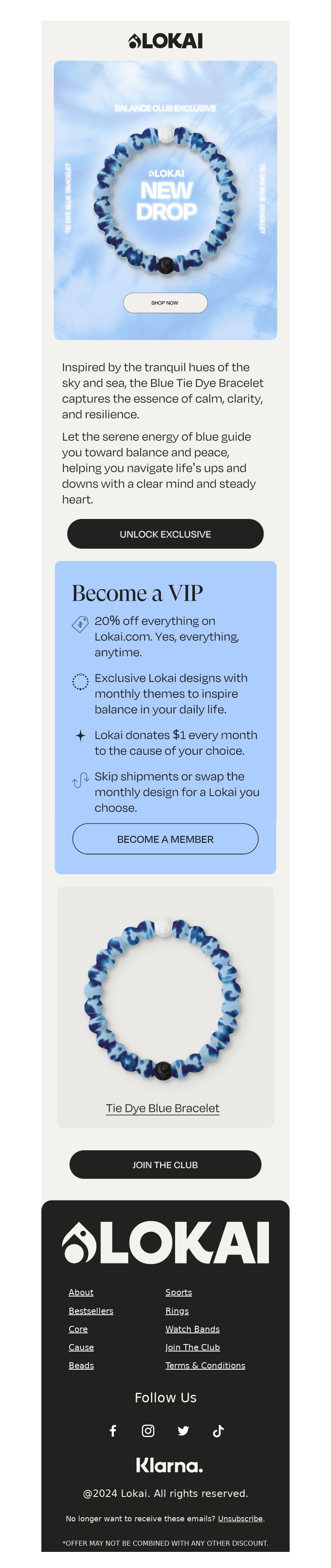
Task: Open Lokai's Facebook page
Action: coord(113,1430)
